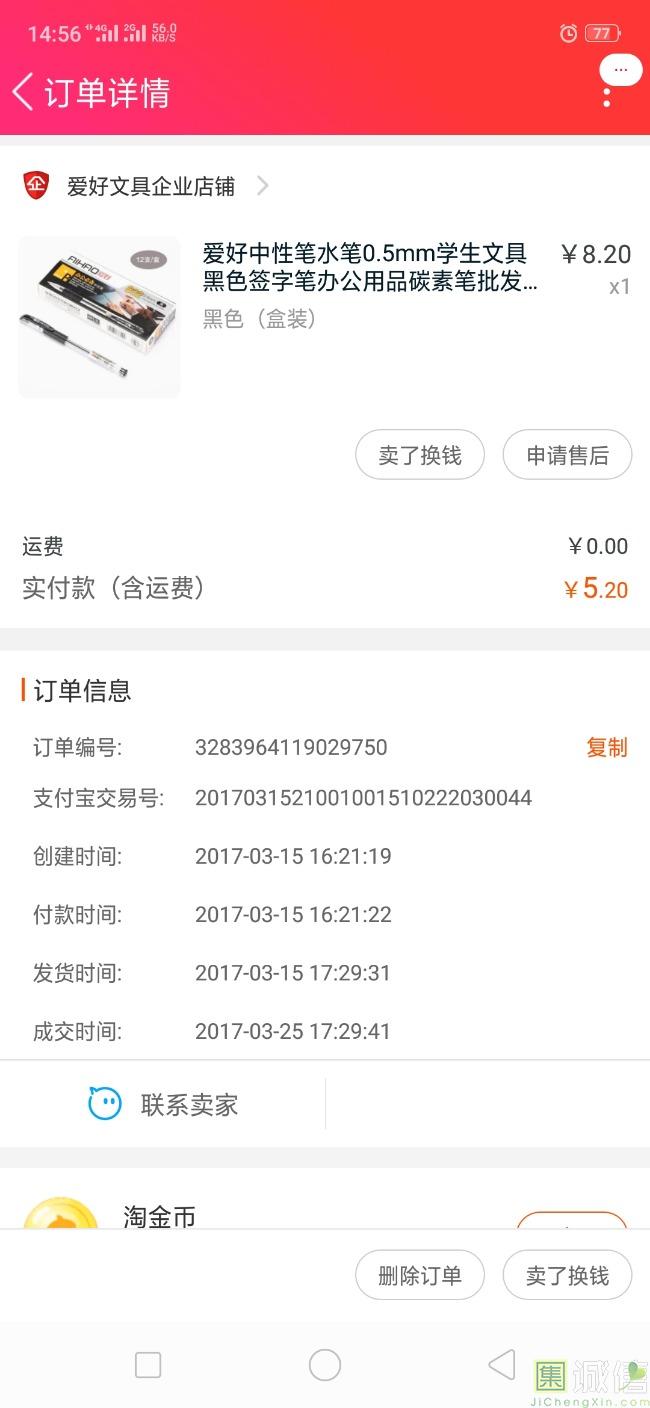650x1408 pixels.
Task: Copy the order number with 复制
Action: point(606,747)
